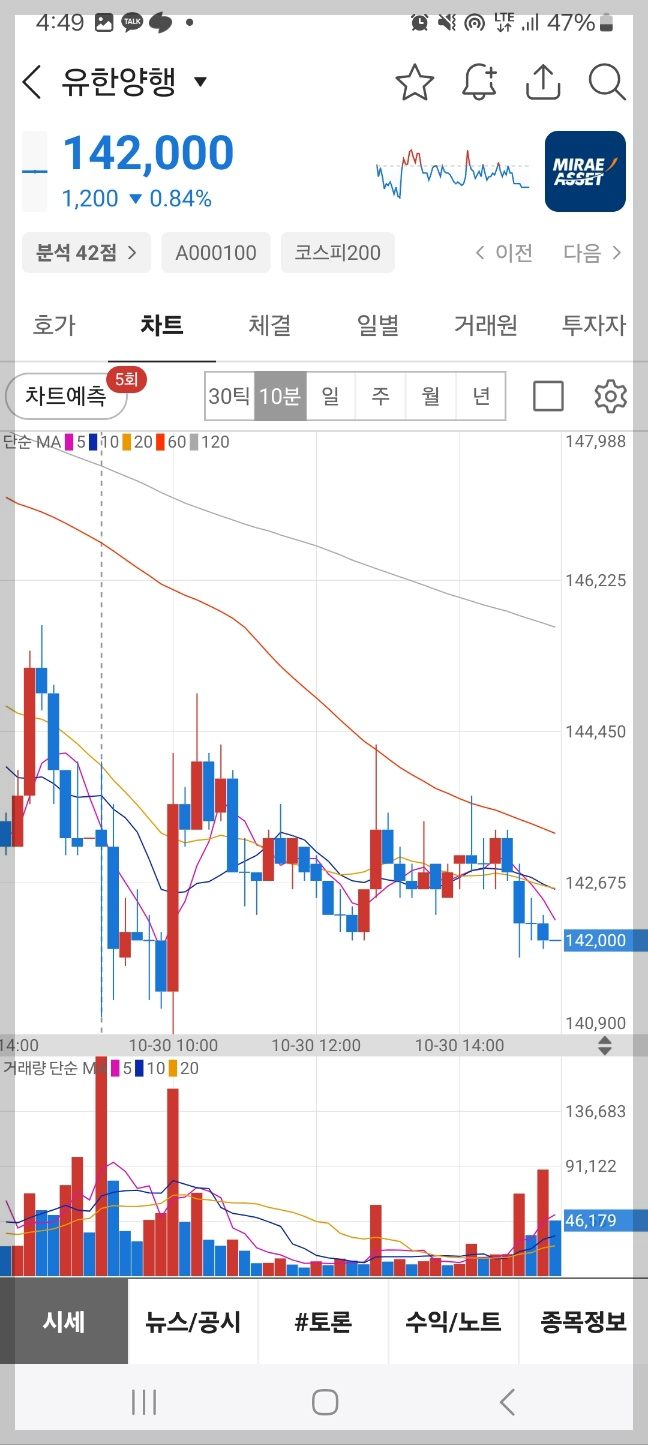Open the 종목정보 bottom tab
648x1445 pixels.
(x=583, y=1322)
